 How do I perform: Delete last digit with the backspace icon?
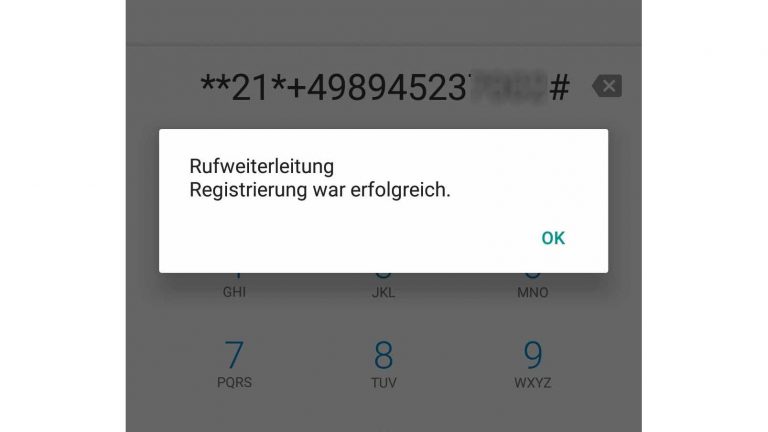[x=607, y=86]
